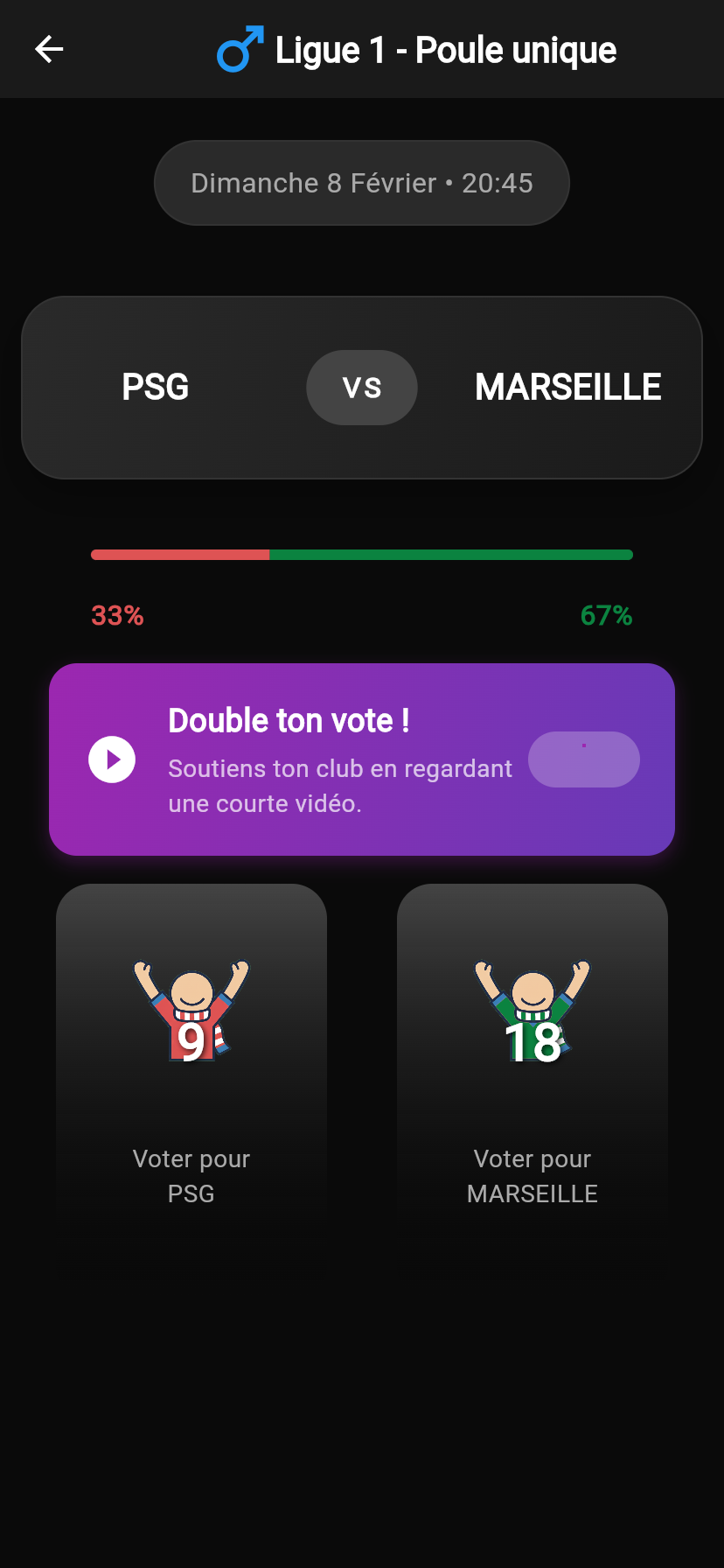The width and height of the screenshot is (724, 1568).
Task: Select the PSG mascot wearing jersey 9
Action: point(191,1011)
